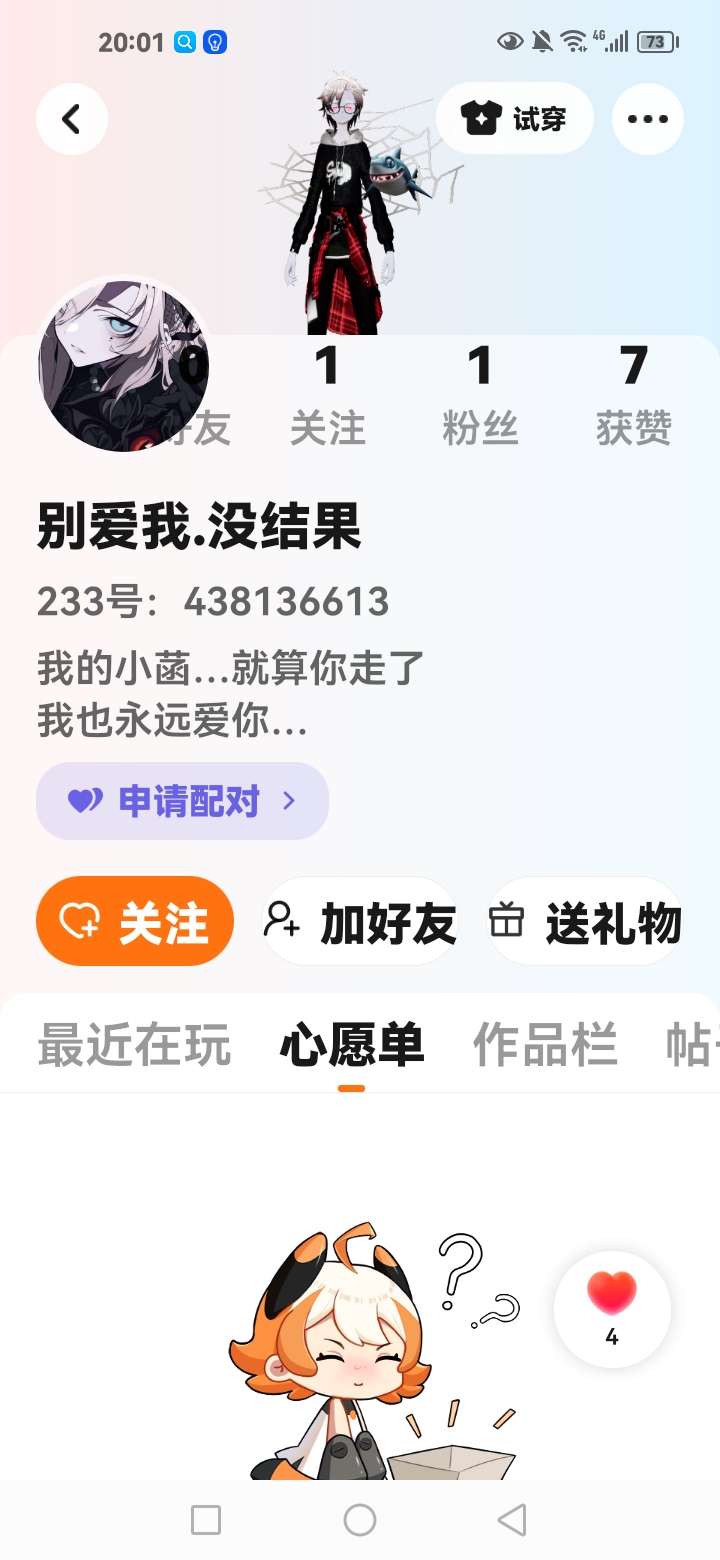Screen dimensions: 720x1560
Task: Tap the 试穿 try-on button
Action: tap(515, 119)
